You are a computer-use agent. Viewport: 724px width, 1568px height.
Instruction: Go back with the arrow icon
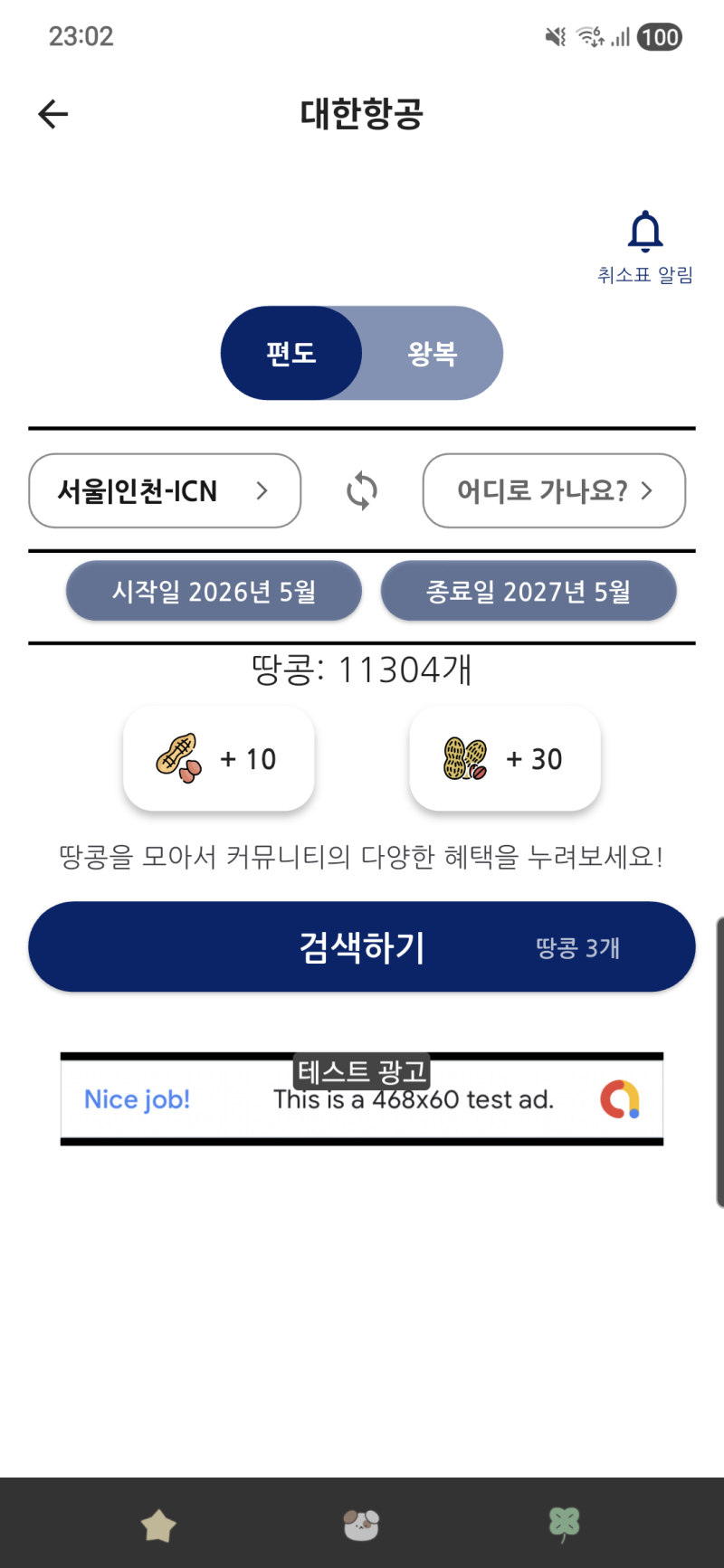(x=53, y=114)
